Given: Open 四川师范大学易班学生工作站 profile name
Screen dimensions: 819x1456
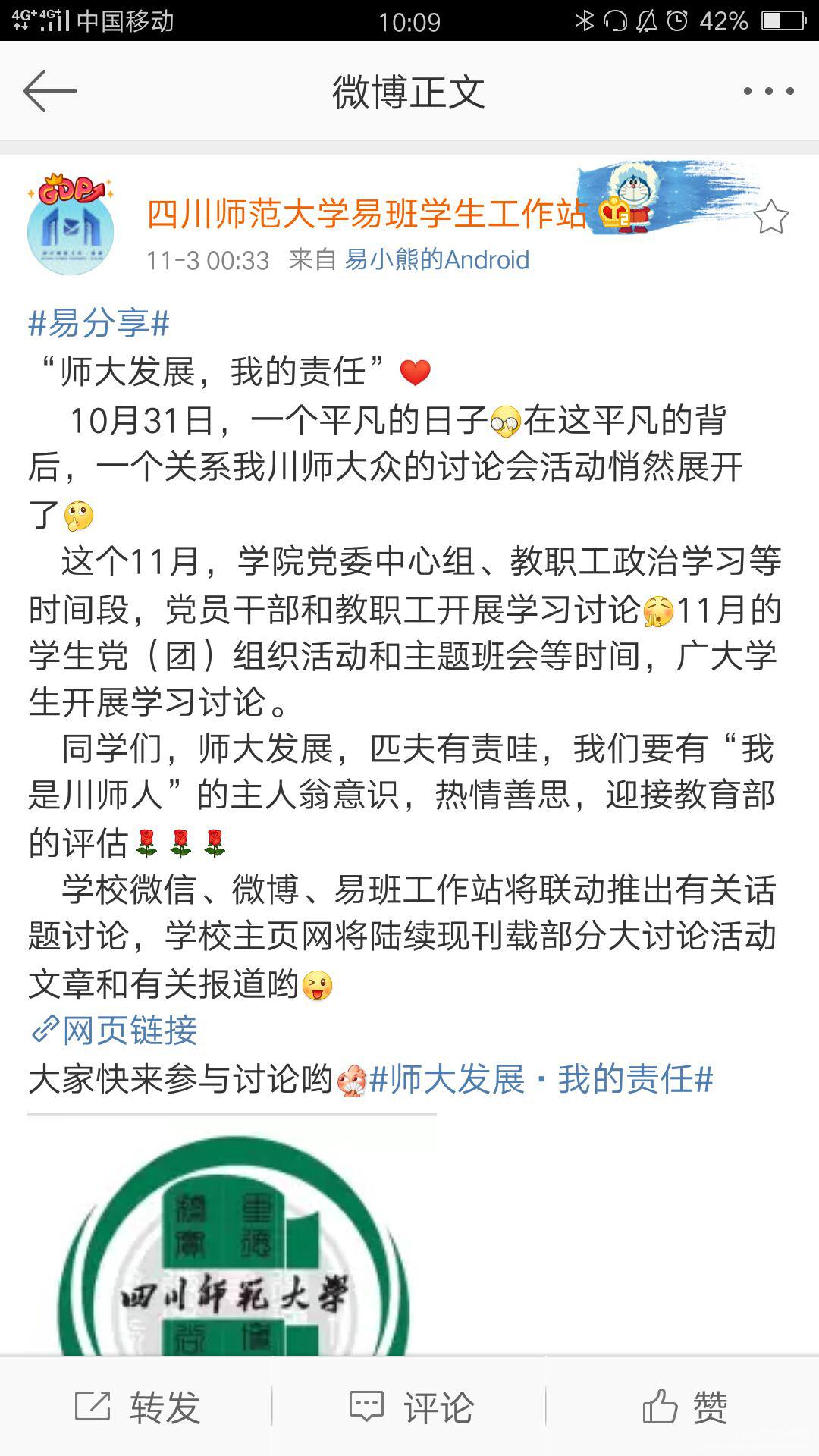Looking at the screenshot, I should [x=367, y=214].
